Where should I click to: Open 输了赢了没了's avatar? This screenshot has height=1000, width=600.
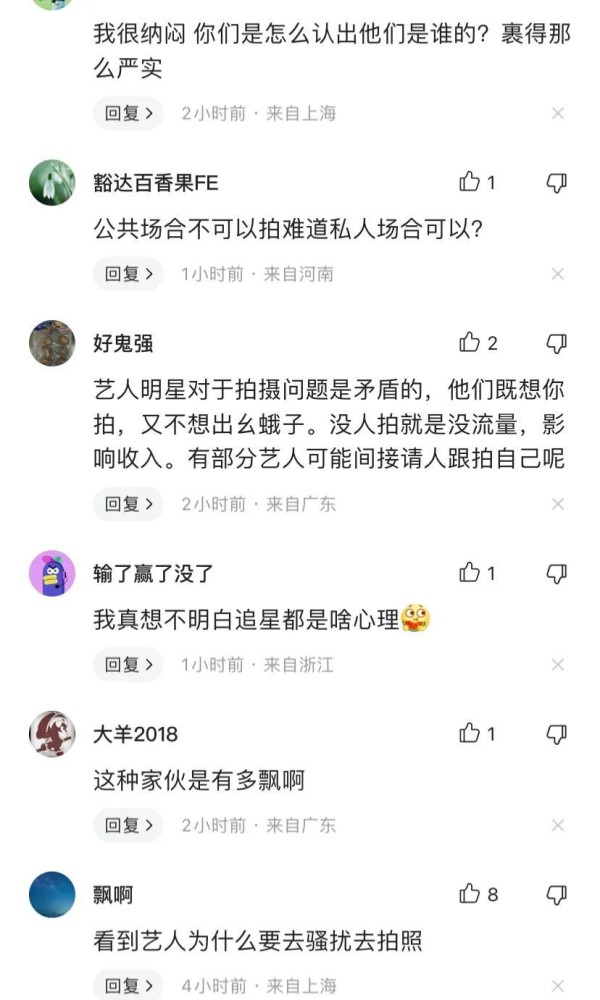[52, 573]
